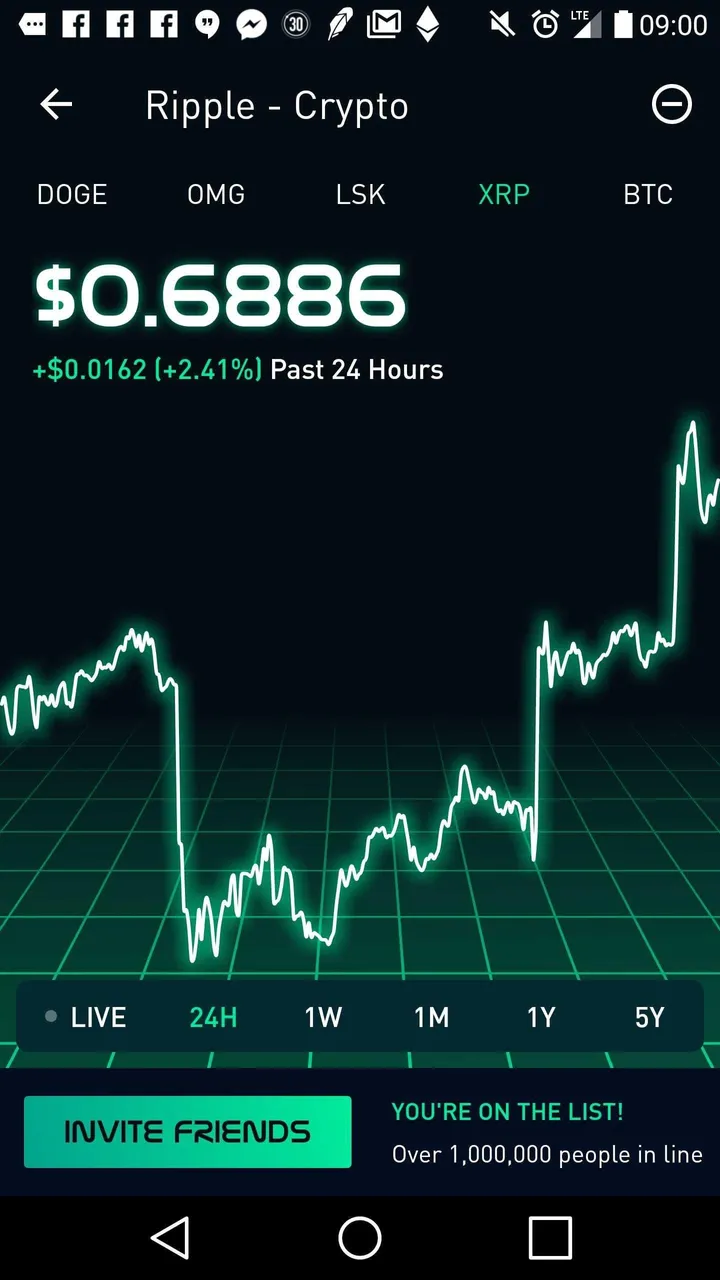View the 1Y chart range
Image resolution: width=720 pixels, height=1280 pixels.
541,1018
